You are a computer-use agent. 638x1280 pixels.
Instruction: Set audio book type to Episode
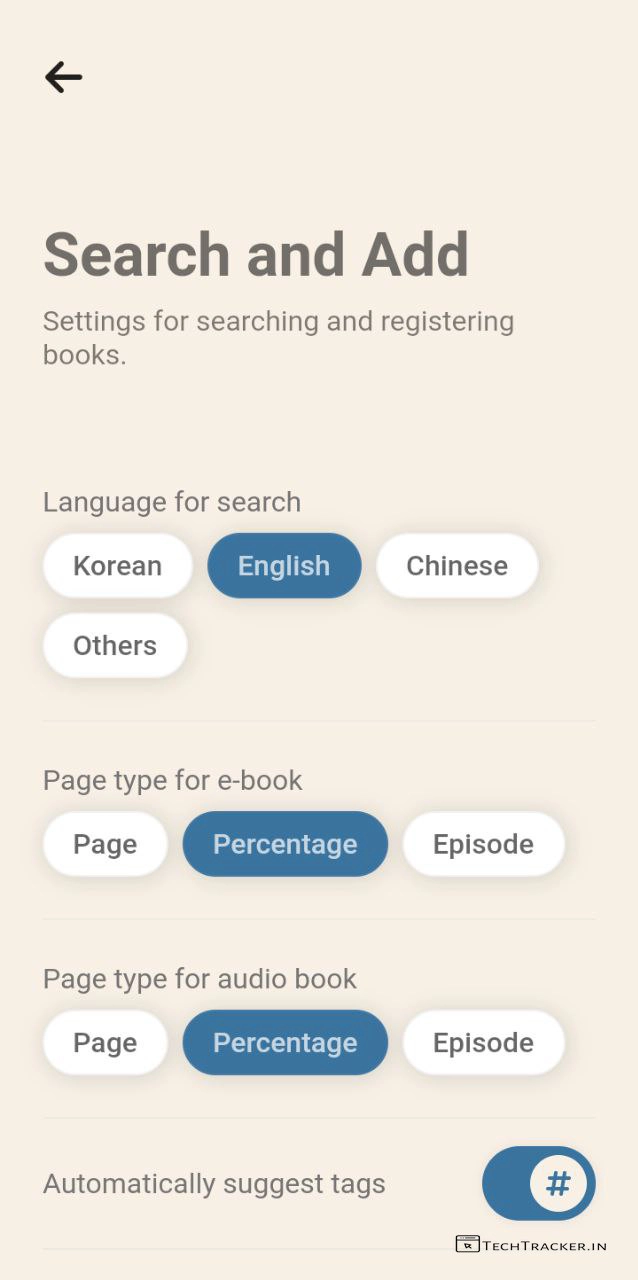click(x=483, y=1043)
